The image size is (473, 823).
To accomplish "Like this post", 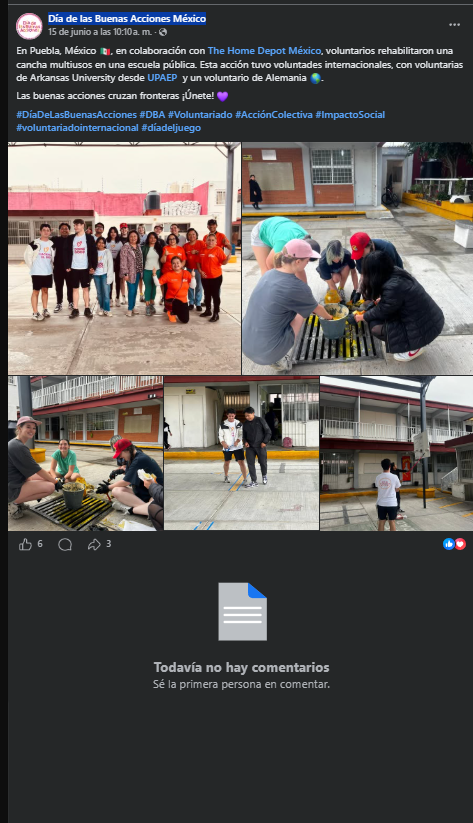I will pyautogui.click(x=25, y=544).
